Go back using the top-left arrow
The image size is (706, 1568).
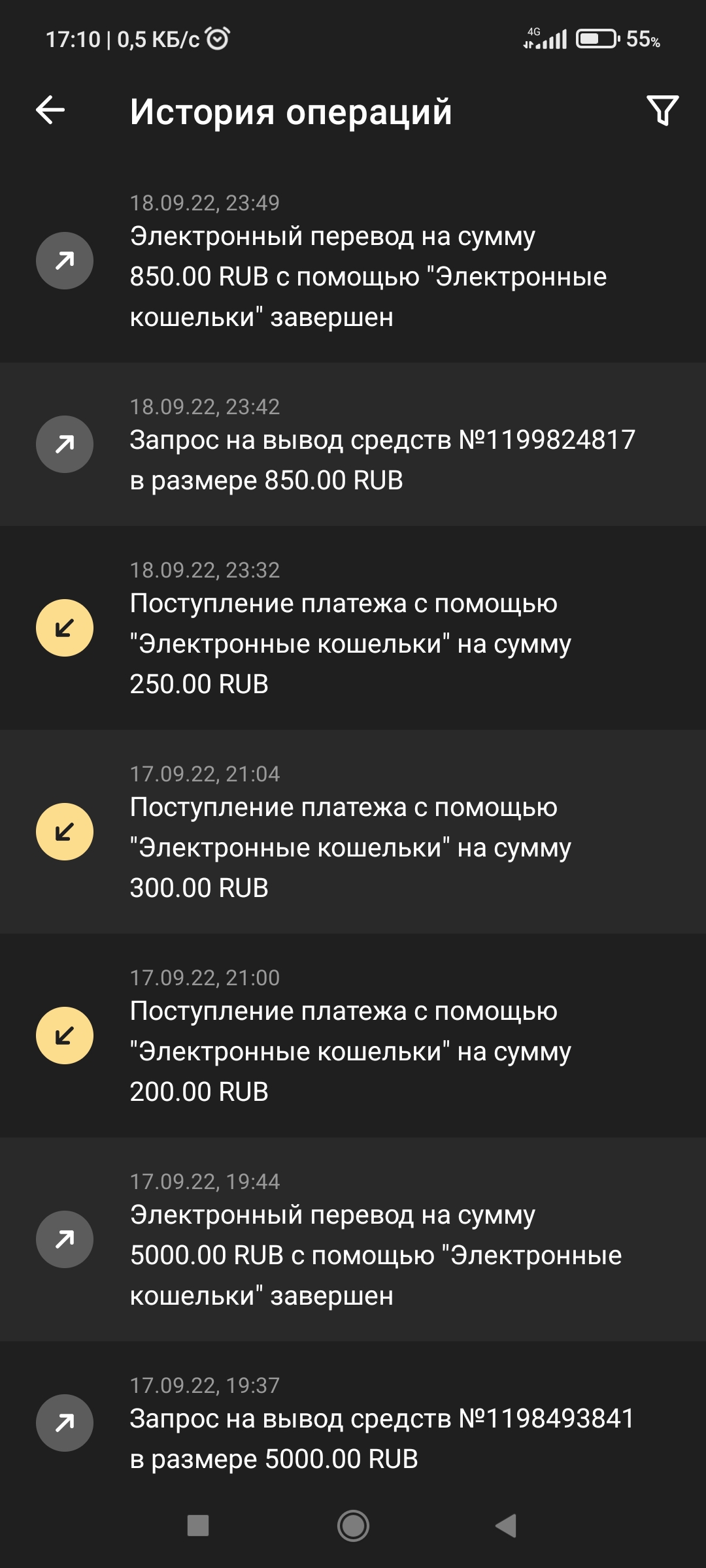(x=50, y=110)
